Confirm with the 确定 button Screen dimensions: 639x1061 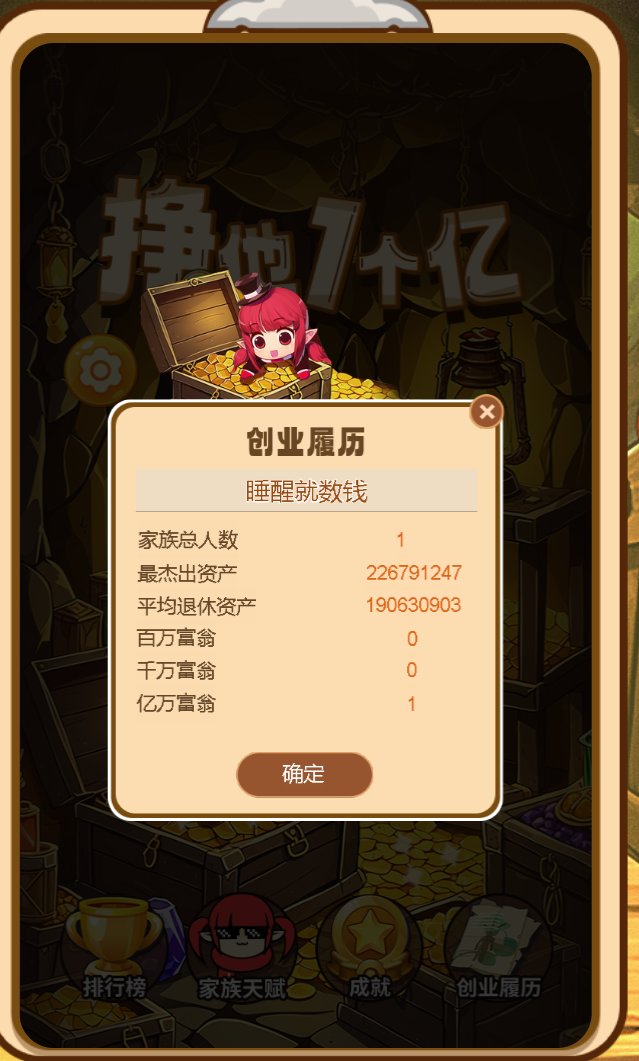point(304,774)
